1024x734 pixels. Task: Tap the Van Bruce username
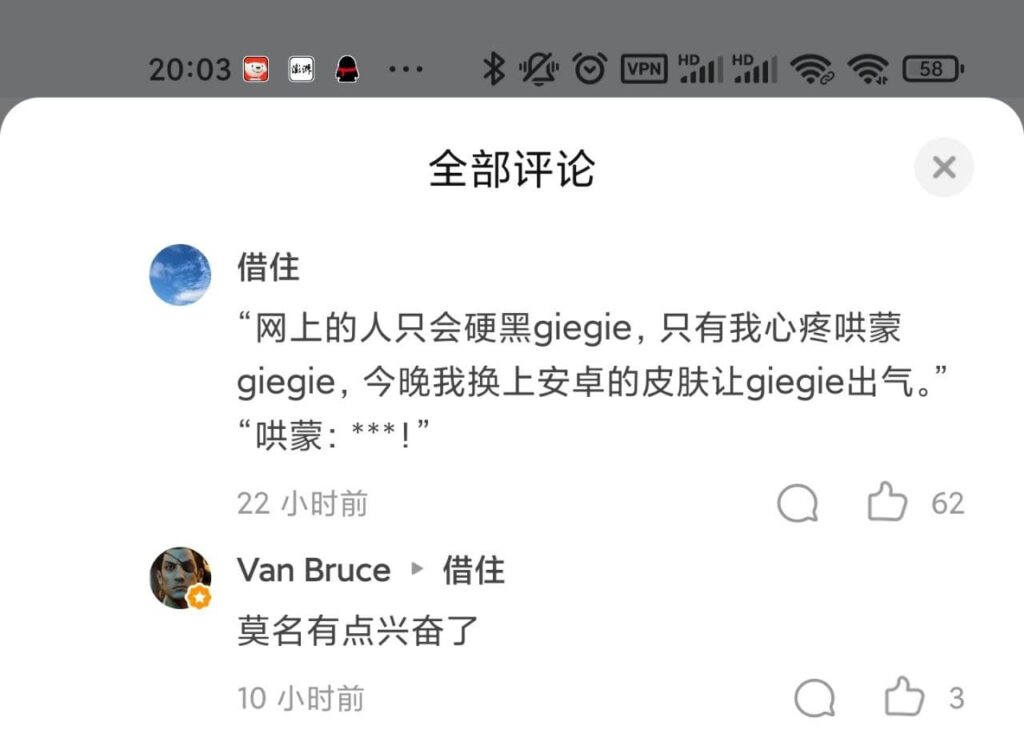tap(314, 570)
